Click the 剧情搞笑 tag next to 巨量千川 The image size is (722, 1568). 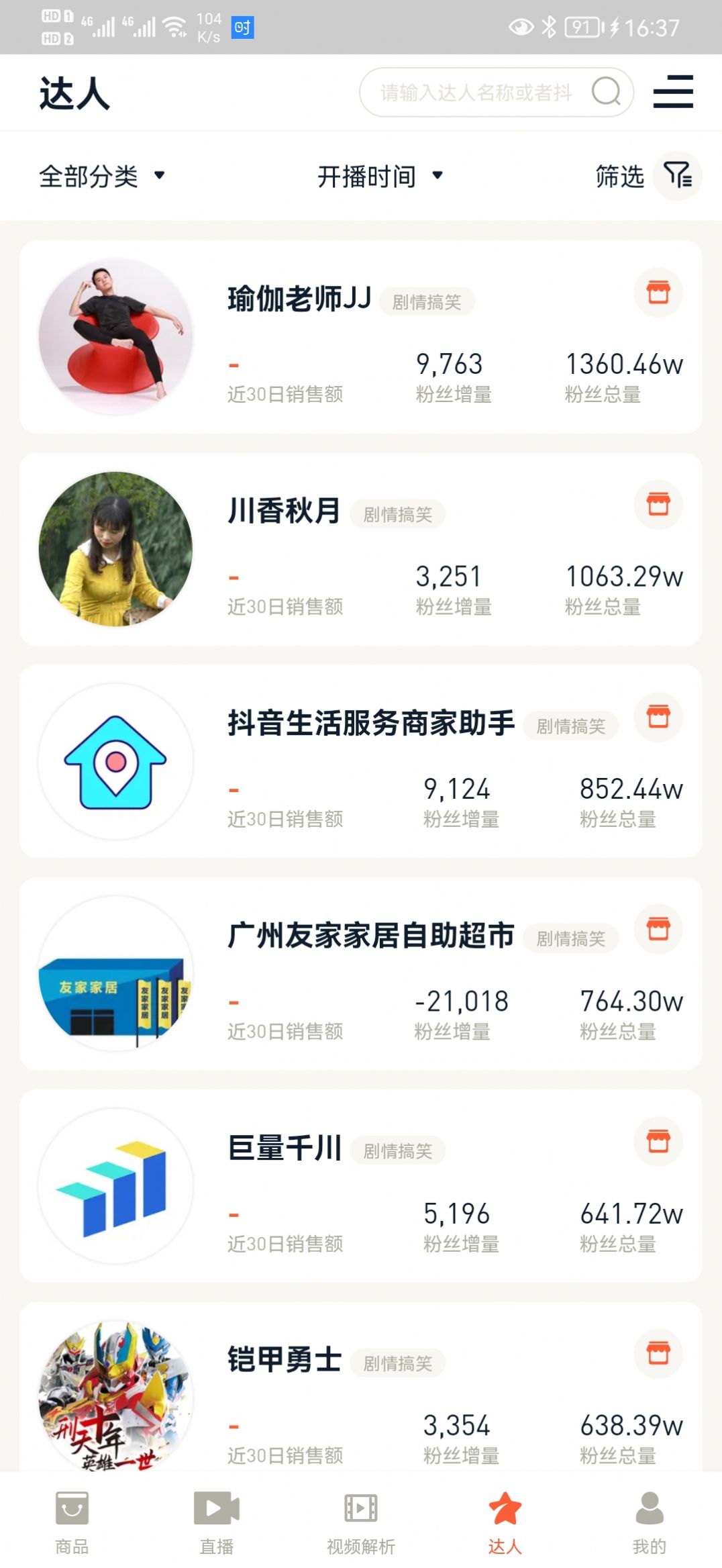tap(398, 1150)
